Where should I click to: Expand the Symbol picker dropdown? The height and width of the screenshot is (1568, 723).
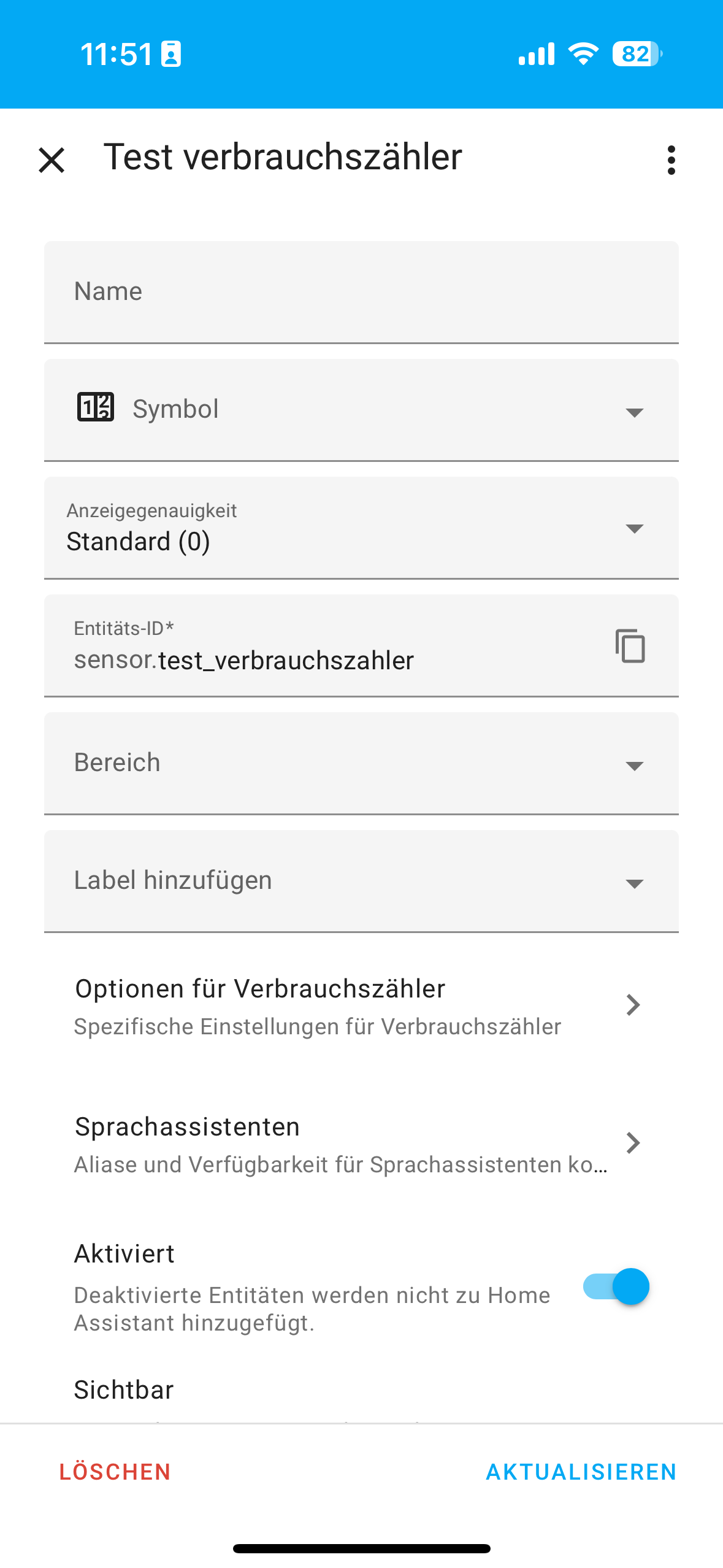[x=361, y=410]
